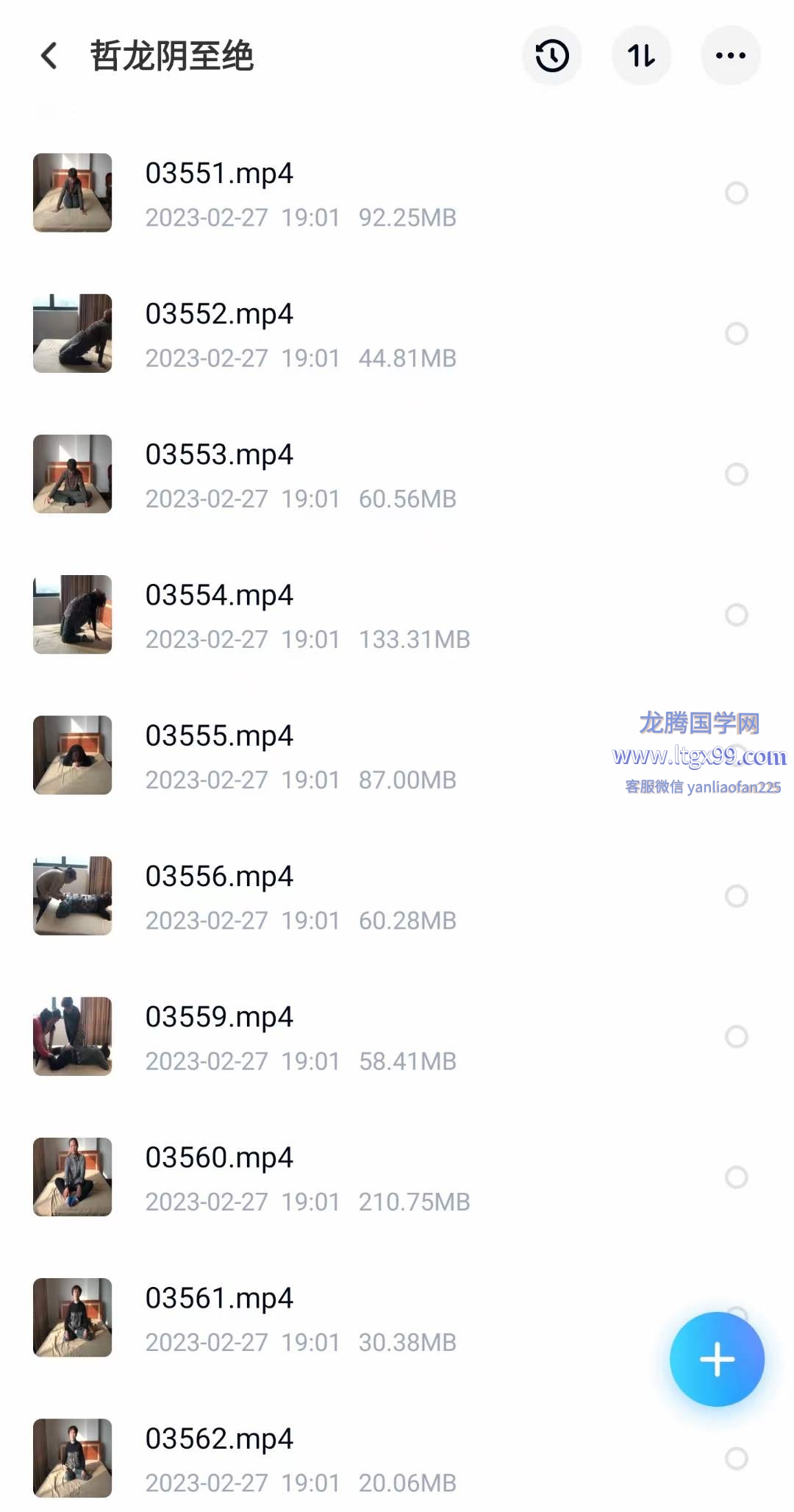794x1512 pixels.
Task: Tap the thumbnail of 03554.mp4
Action: [x=73, y=615]
